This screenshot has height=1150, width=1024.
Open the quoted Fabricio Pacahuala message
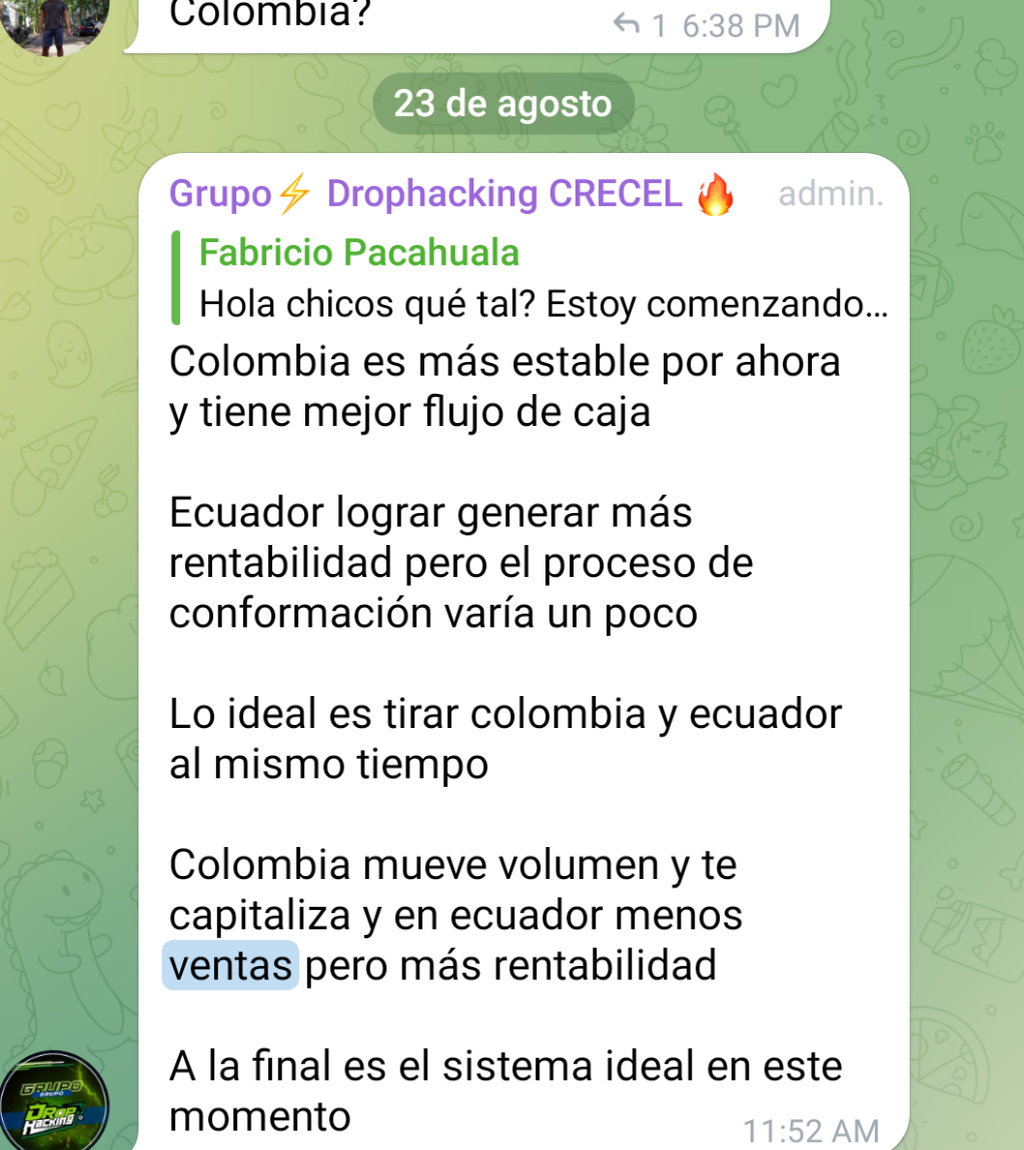tap(530, 279)
